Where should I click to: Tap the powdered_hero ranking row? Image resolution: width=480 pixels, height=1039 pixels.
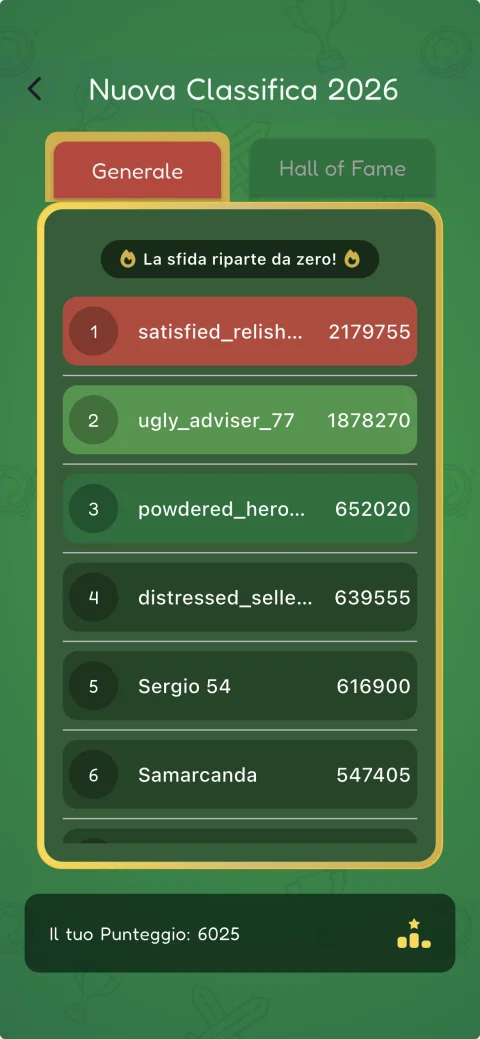[x=240, y=509]
